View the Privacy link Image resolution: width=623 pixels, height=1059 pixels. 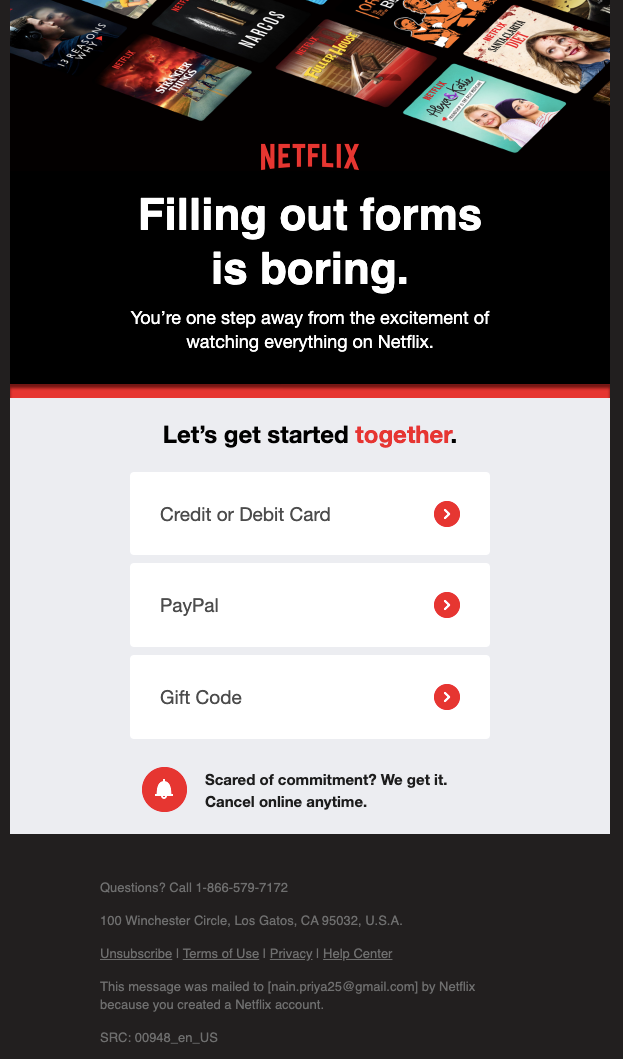pyautogui.click(x=291, y=954)
